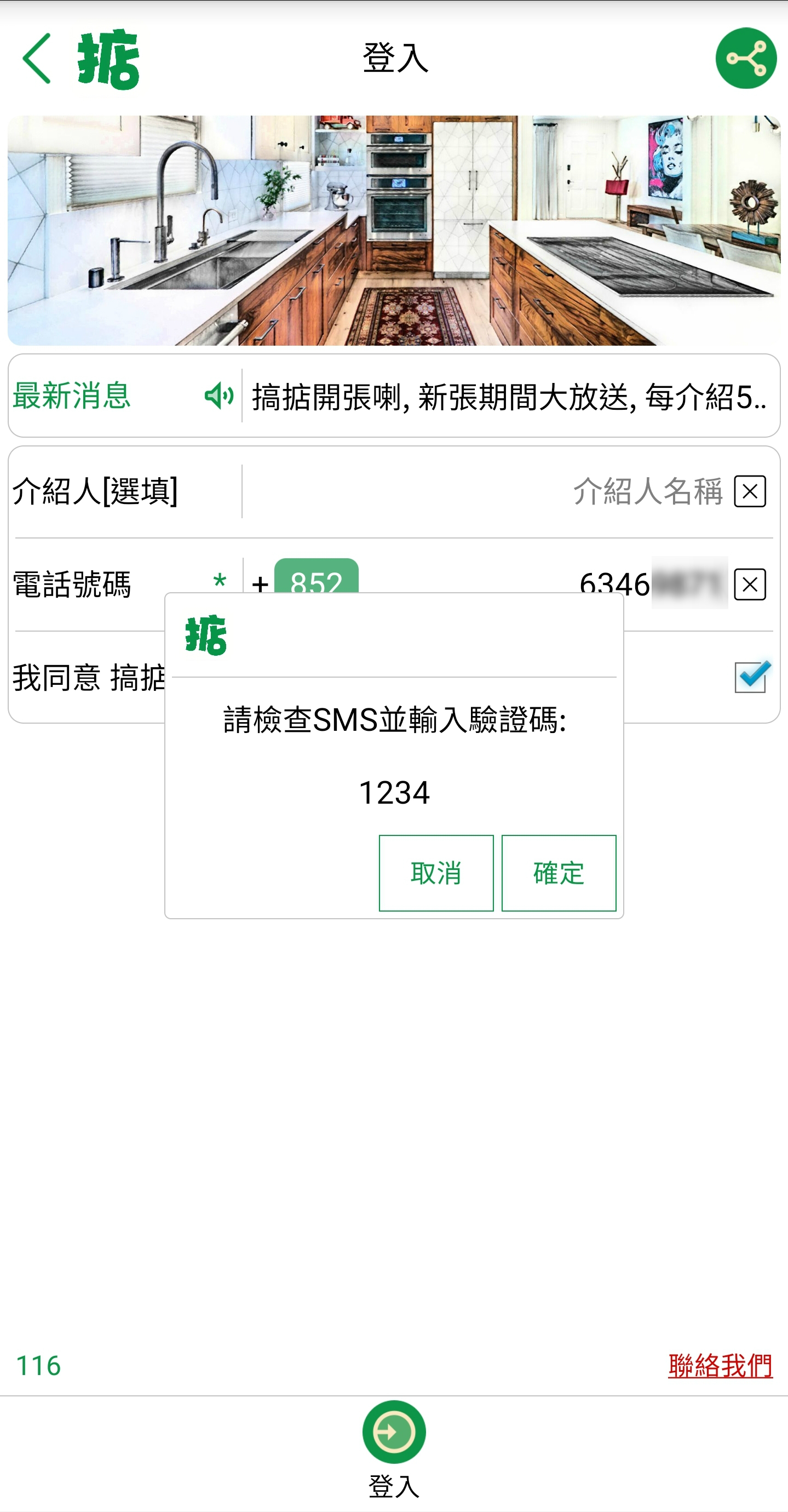788x1512 pixels.
Task: Clear the phone number field
Action: coord(749,584)
